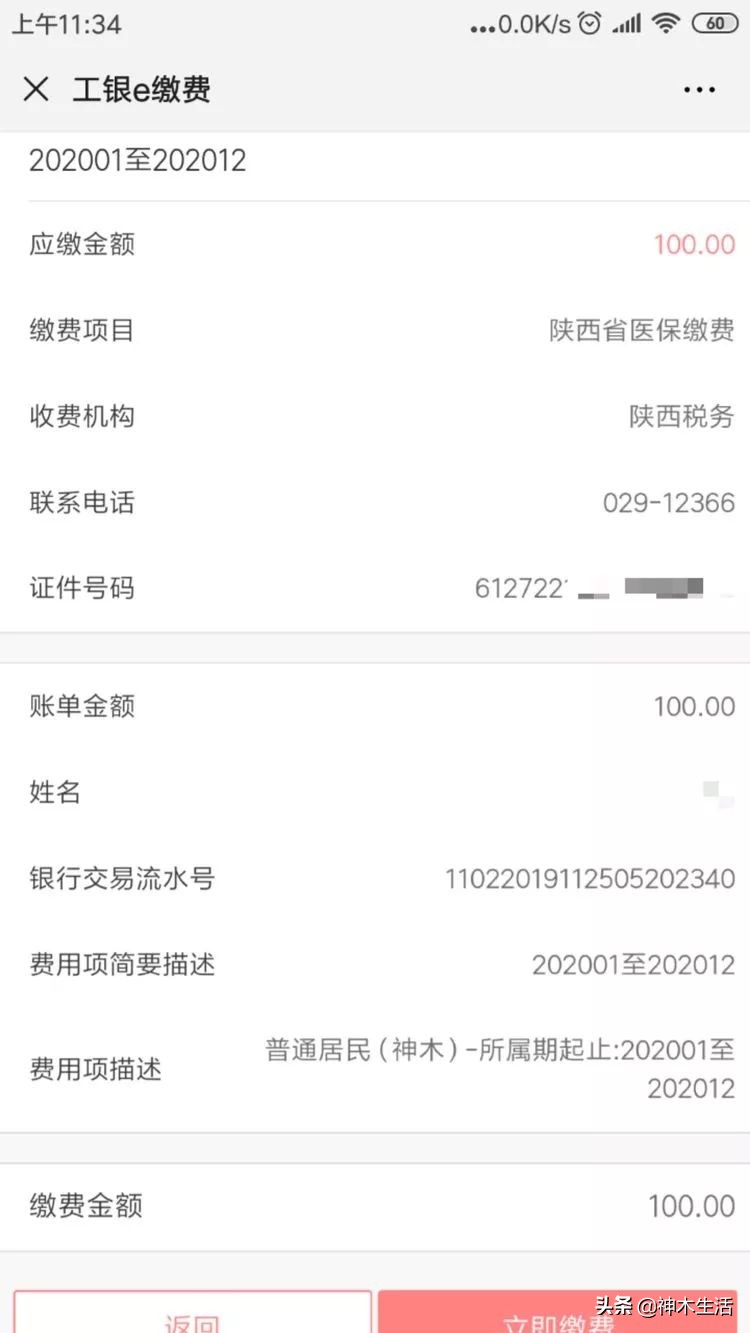Viewport: 750px width, 1333px height.
Task: Open the more options menu (三点图标)
Action: click(x=698, y=90)
